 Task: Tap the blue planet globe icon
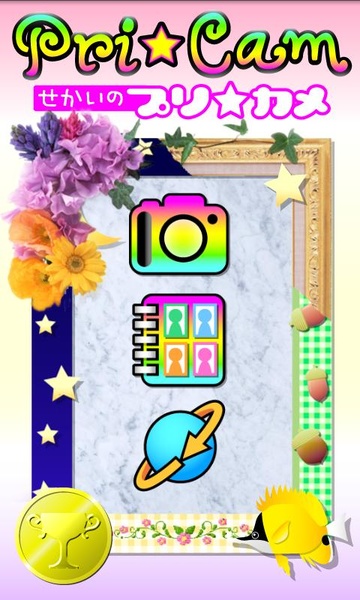point(179,446)
